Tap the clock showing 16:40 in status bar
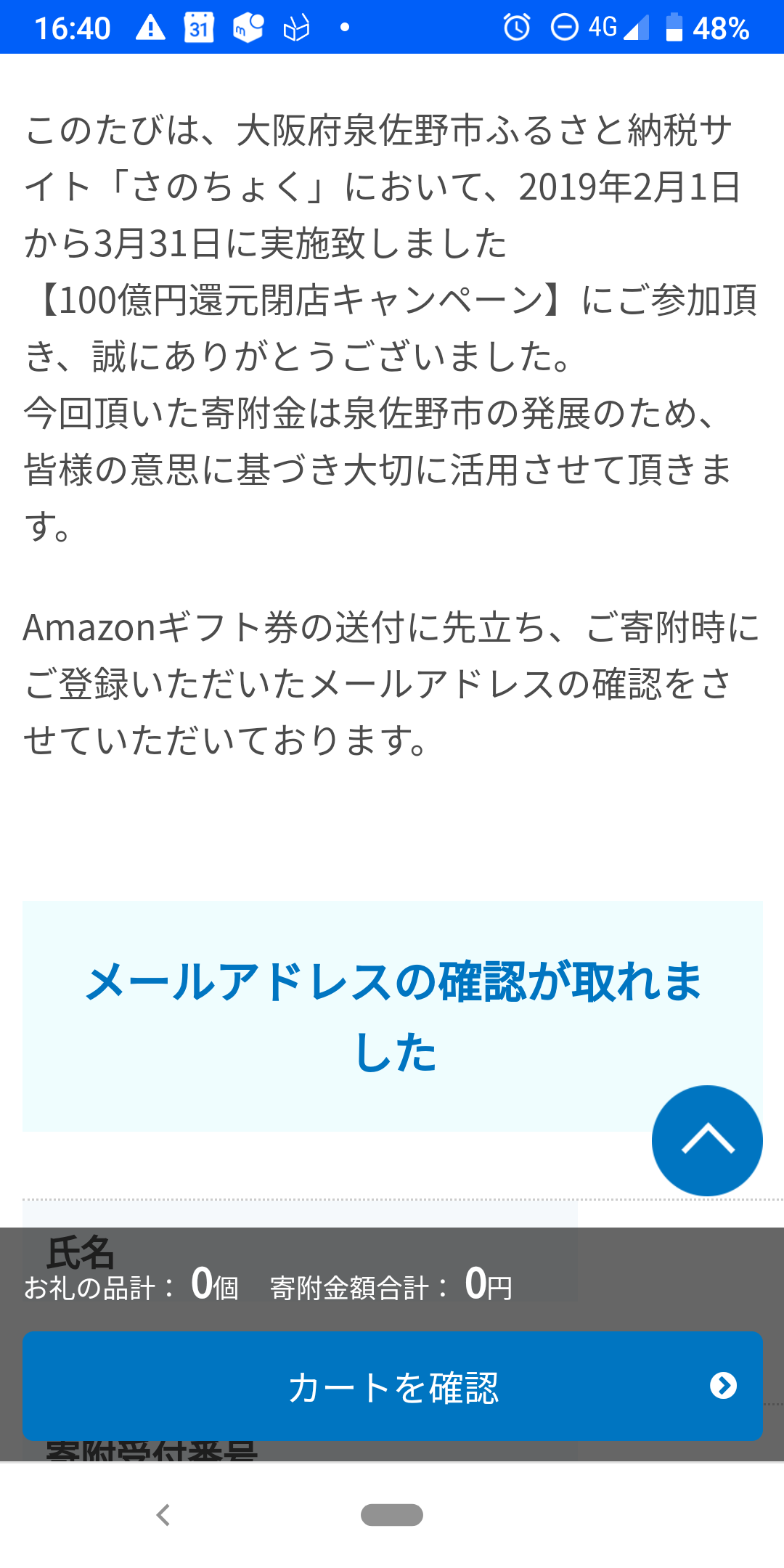The width and height of the screenshot is (784, 1568). tap(75, 28)
